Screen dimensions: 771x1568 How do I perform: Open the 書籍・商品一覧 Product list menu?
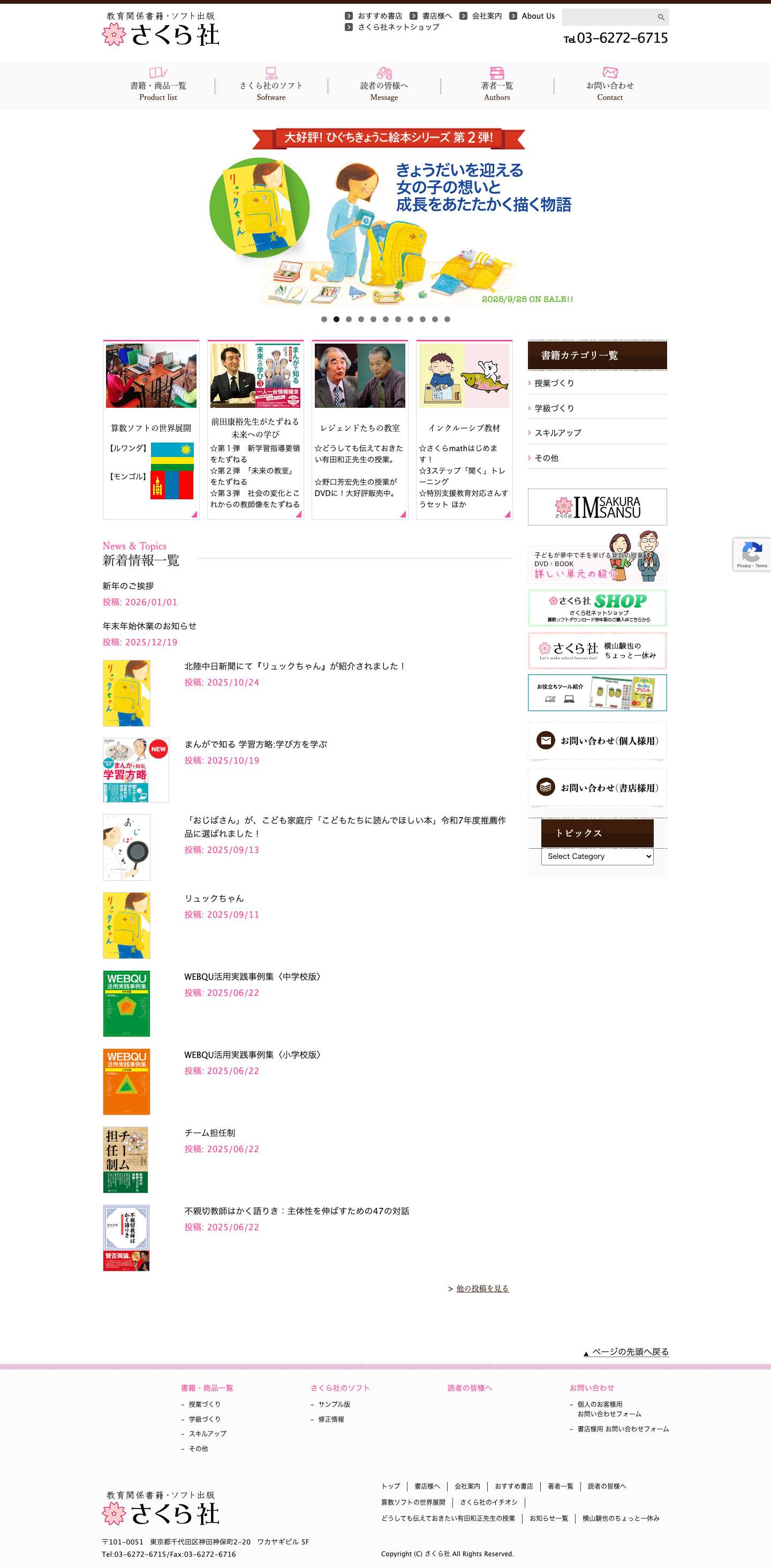(x=158, y=86)
